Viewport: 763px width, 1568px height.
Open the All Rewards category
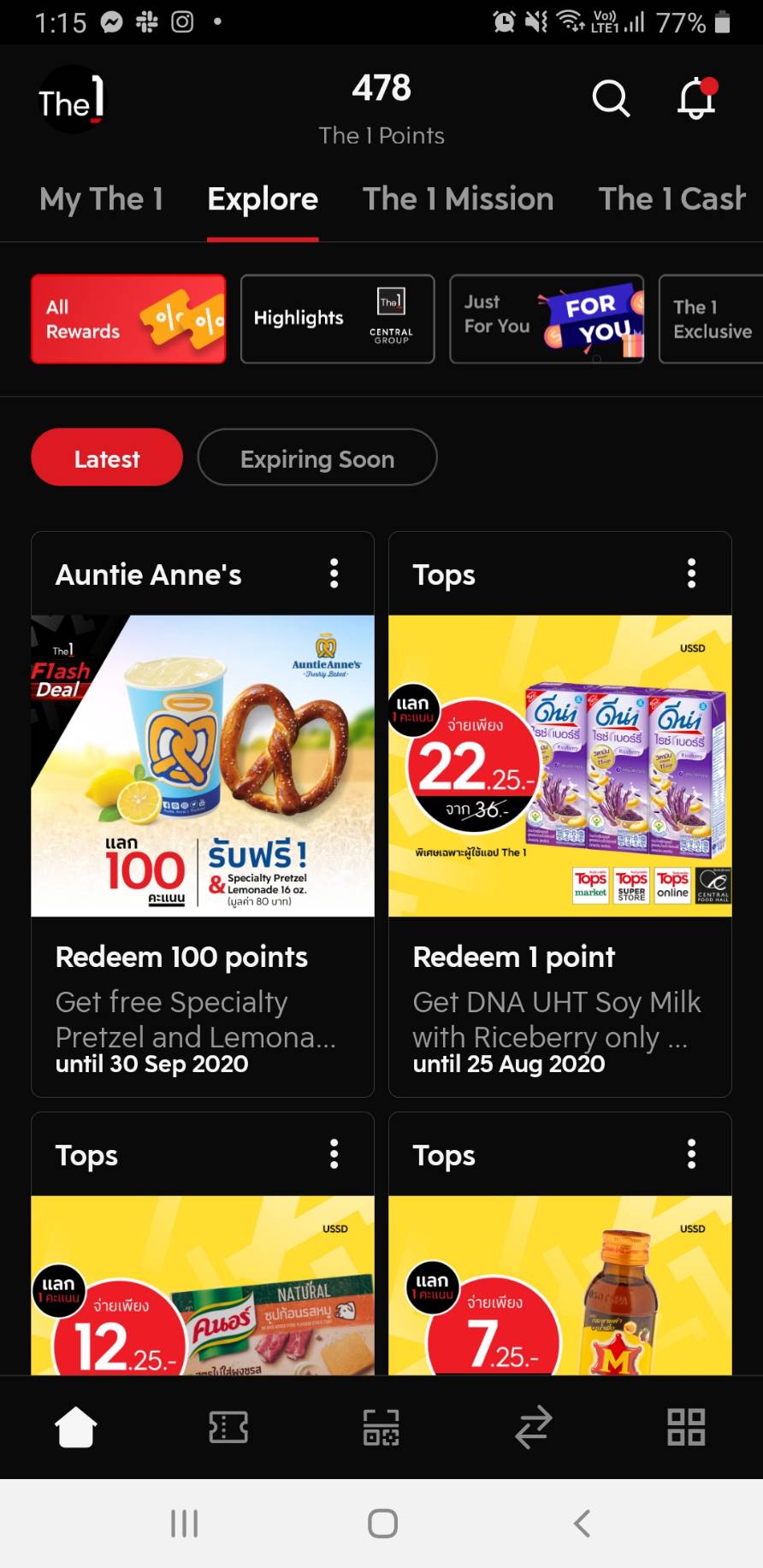pyautogui.click(x=127, y=319)
